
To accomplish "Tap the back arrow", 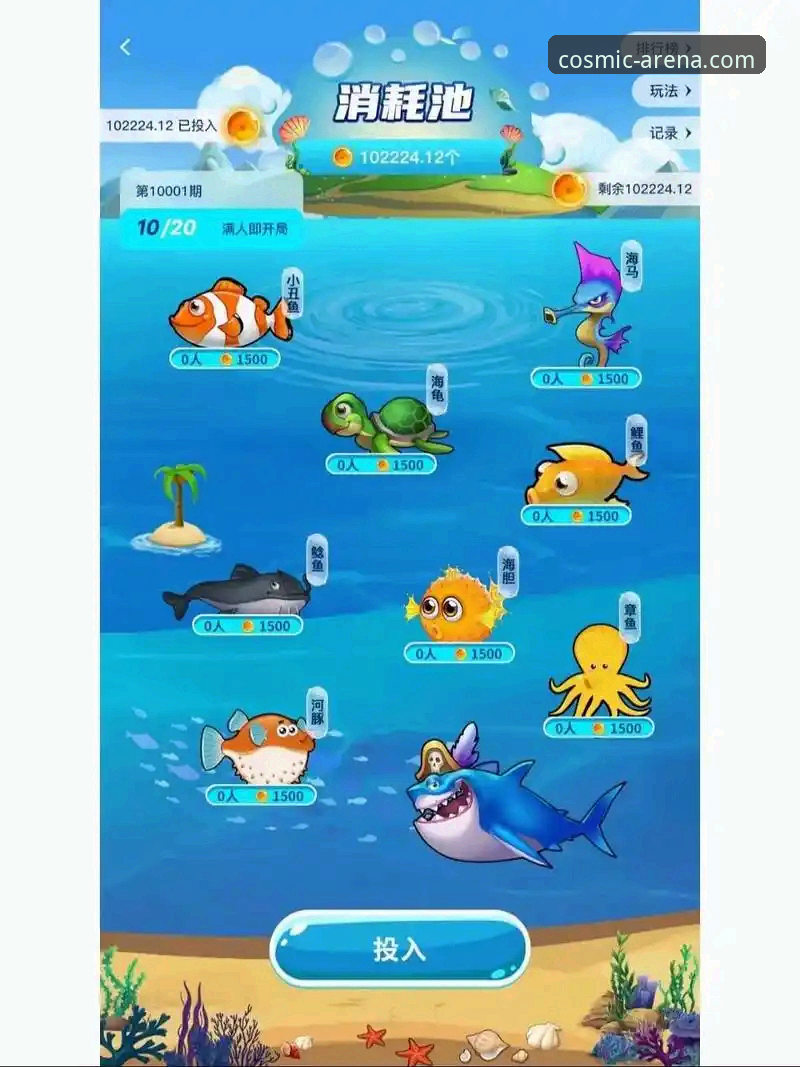I will (125, 47).
